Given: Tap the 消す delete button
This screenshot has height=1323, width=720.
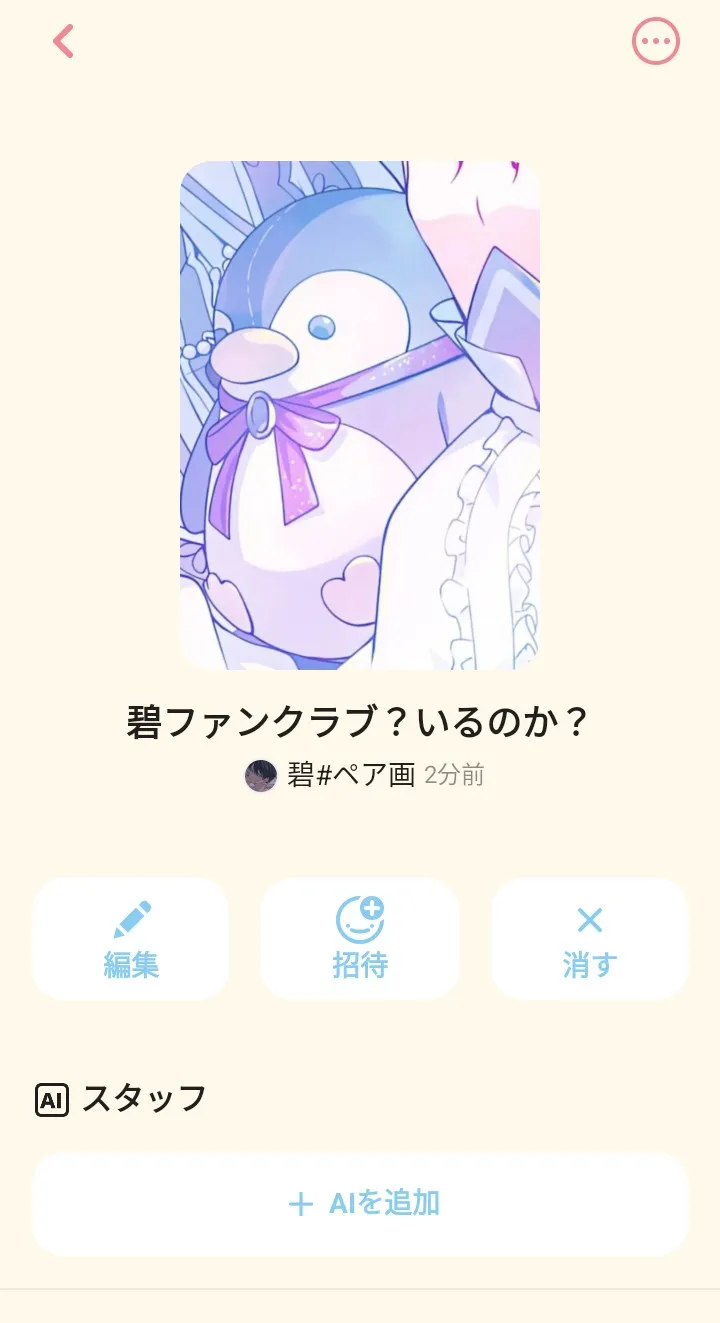Looking at the screenshot, I should pos(590,939).
